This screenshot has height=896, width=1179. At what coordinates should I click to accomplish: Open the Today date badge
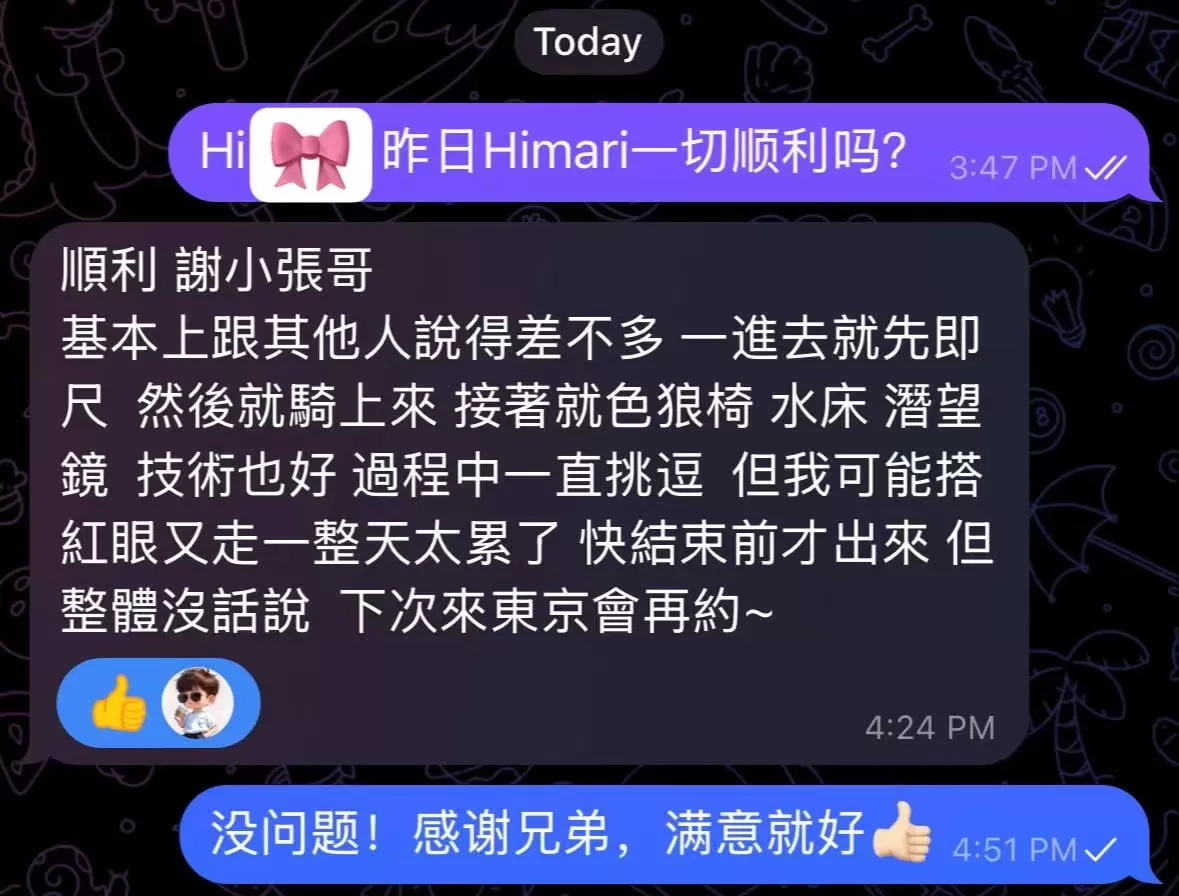(x=587, y=42)
